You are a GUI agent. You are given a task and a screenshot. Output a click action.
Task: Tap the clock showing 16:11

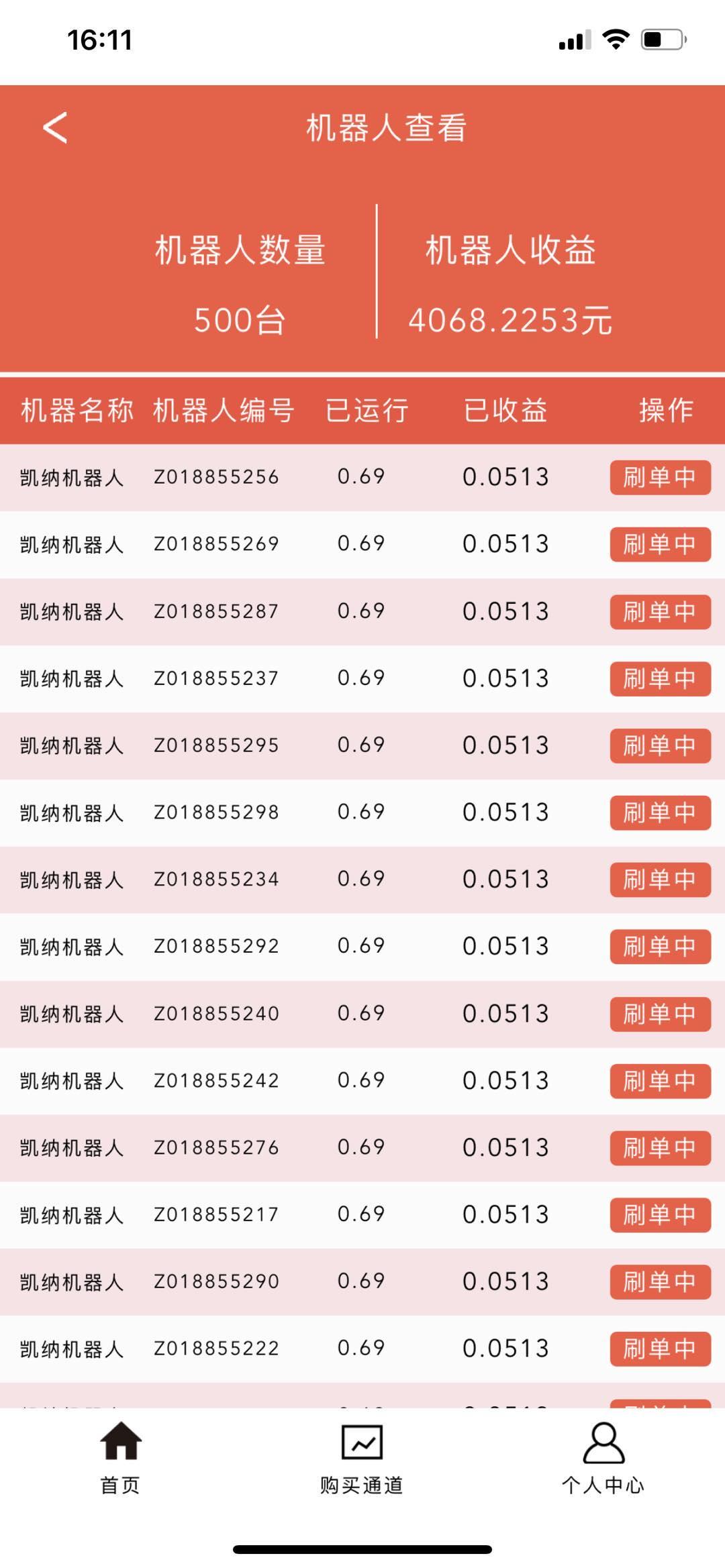click(x=102, y=40)
